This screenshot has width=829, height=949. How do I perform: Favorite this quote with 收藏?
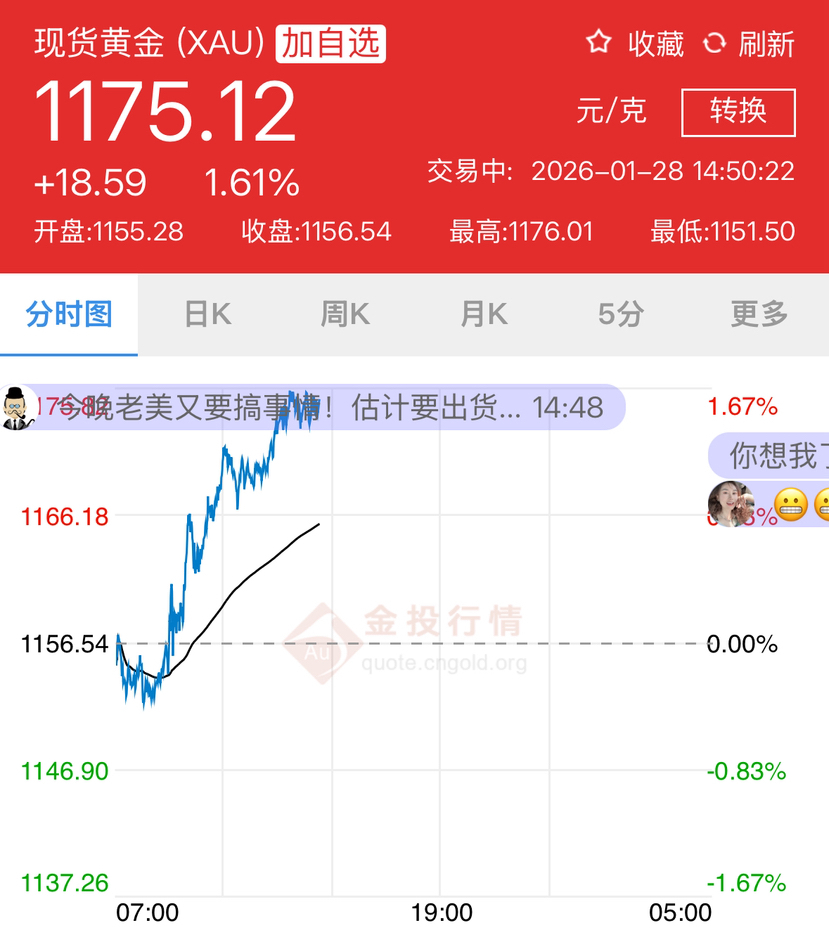pyautogui.click(x=636, y=44)
